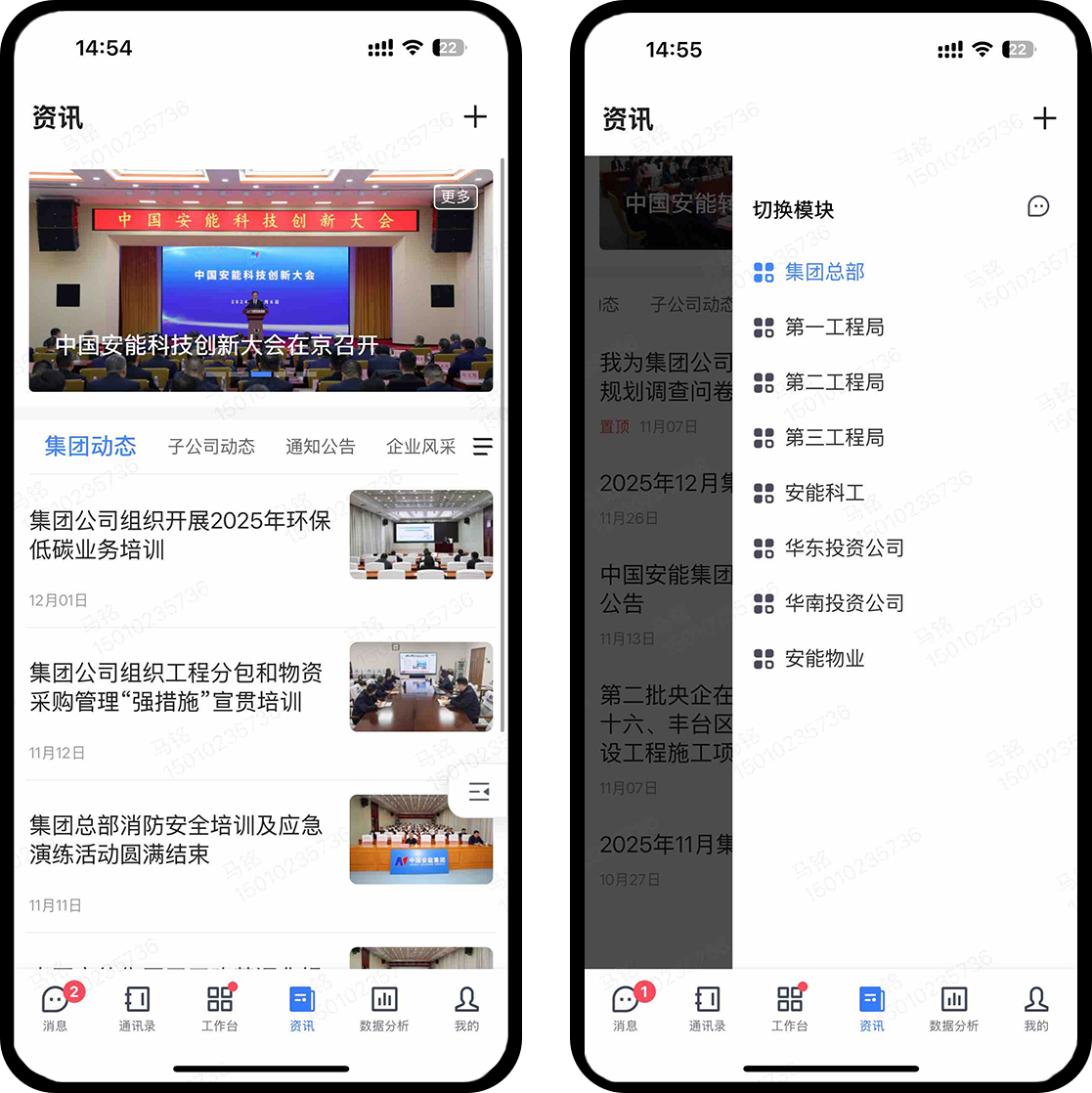Image resolution: width=1092 pixels, height=1093 pixels.
Task: Tap the + icon to add news
Action: click(475, 116)
